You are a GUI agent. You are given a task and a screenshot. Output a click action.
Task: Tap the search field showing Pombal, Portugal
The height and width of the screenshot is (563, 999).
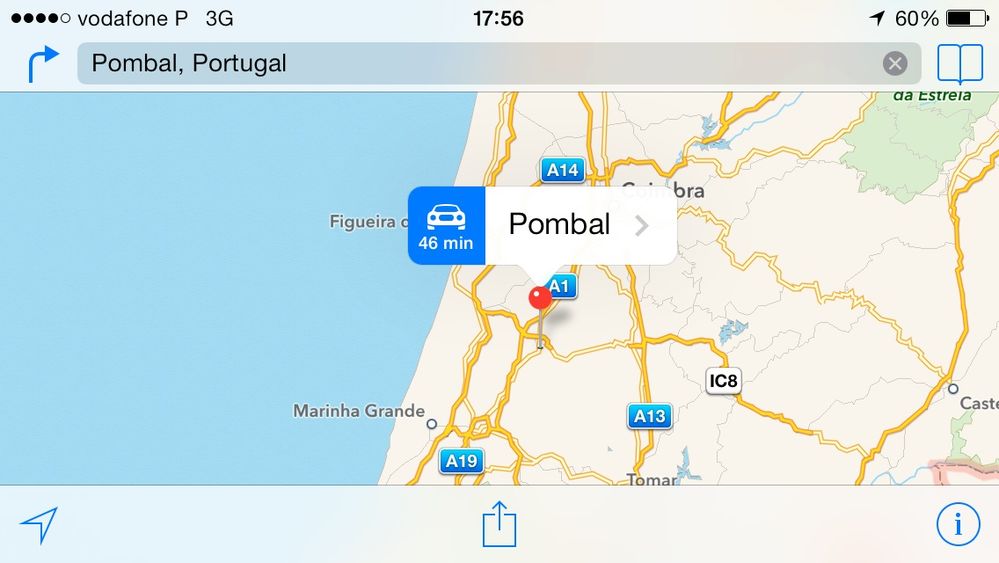(470, 64)
